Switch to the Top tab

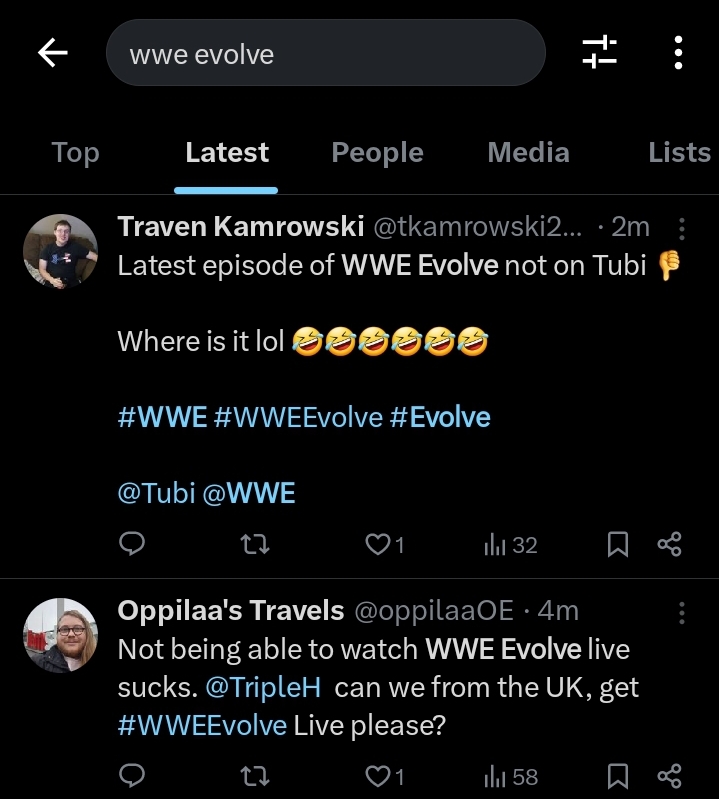coord(76,153)
